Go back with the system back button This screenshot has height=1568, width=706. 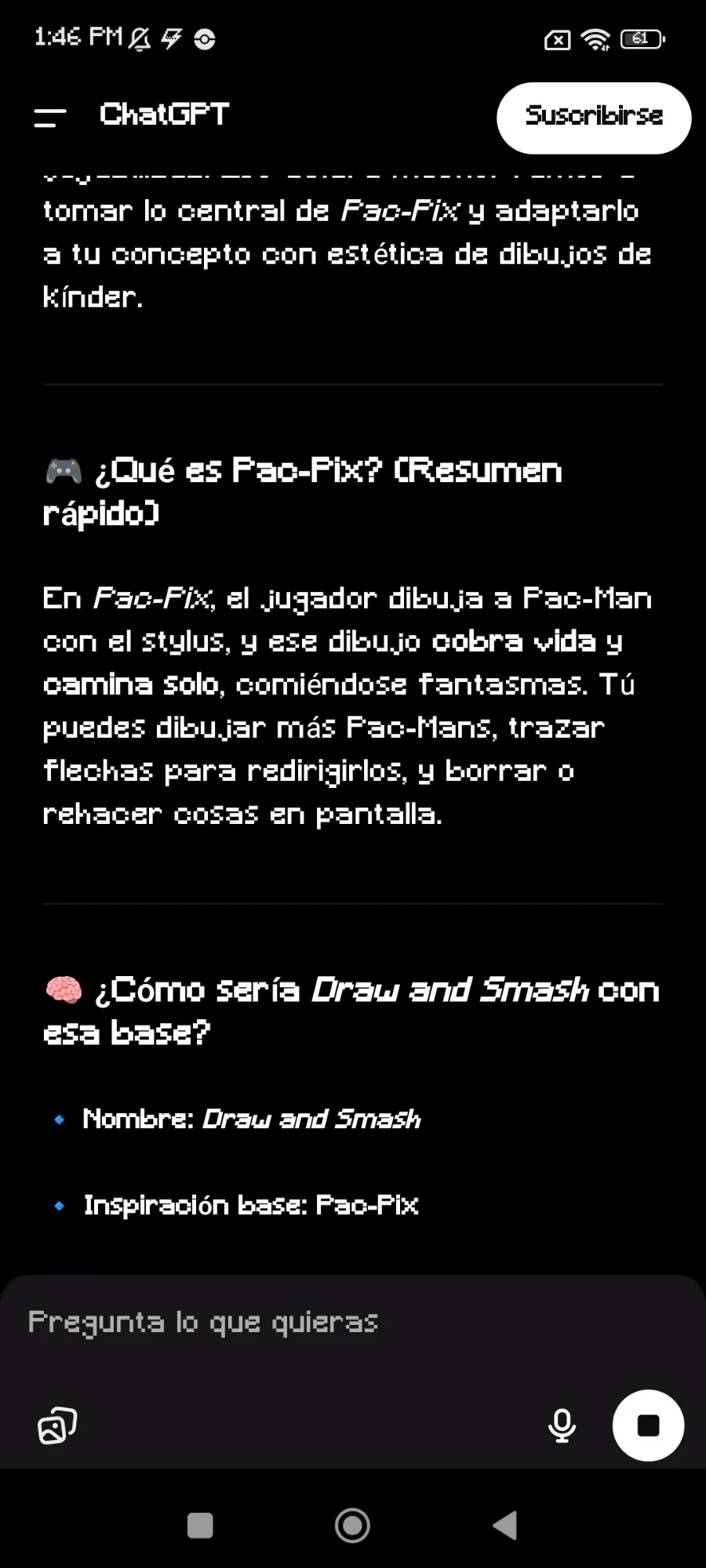(505, 1526)
